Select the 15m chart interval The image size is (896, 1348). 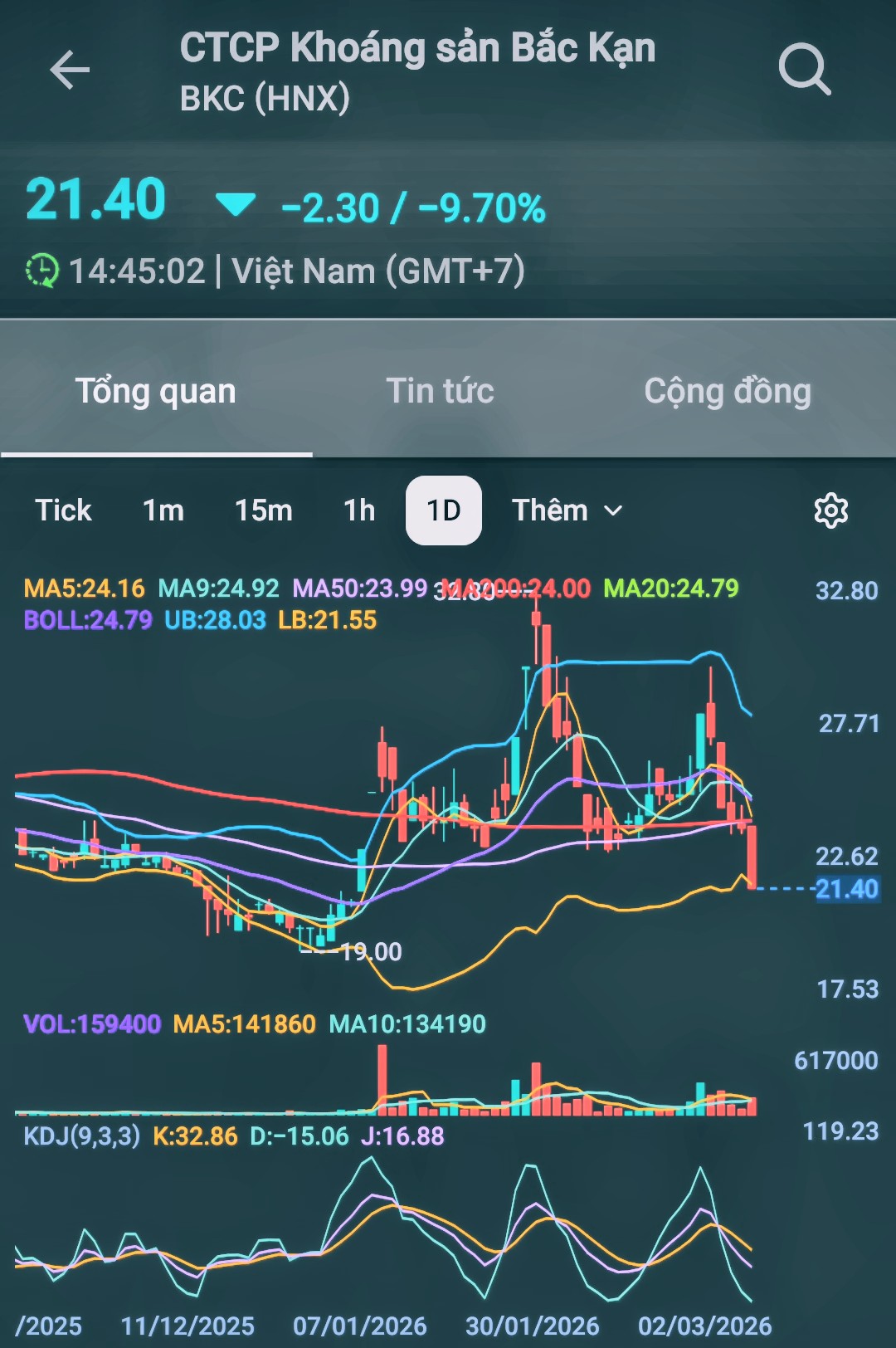(x=264, y=510)
